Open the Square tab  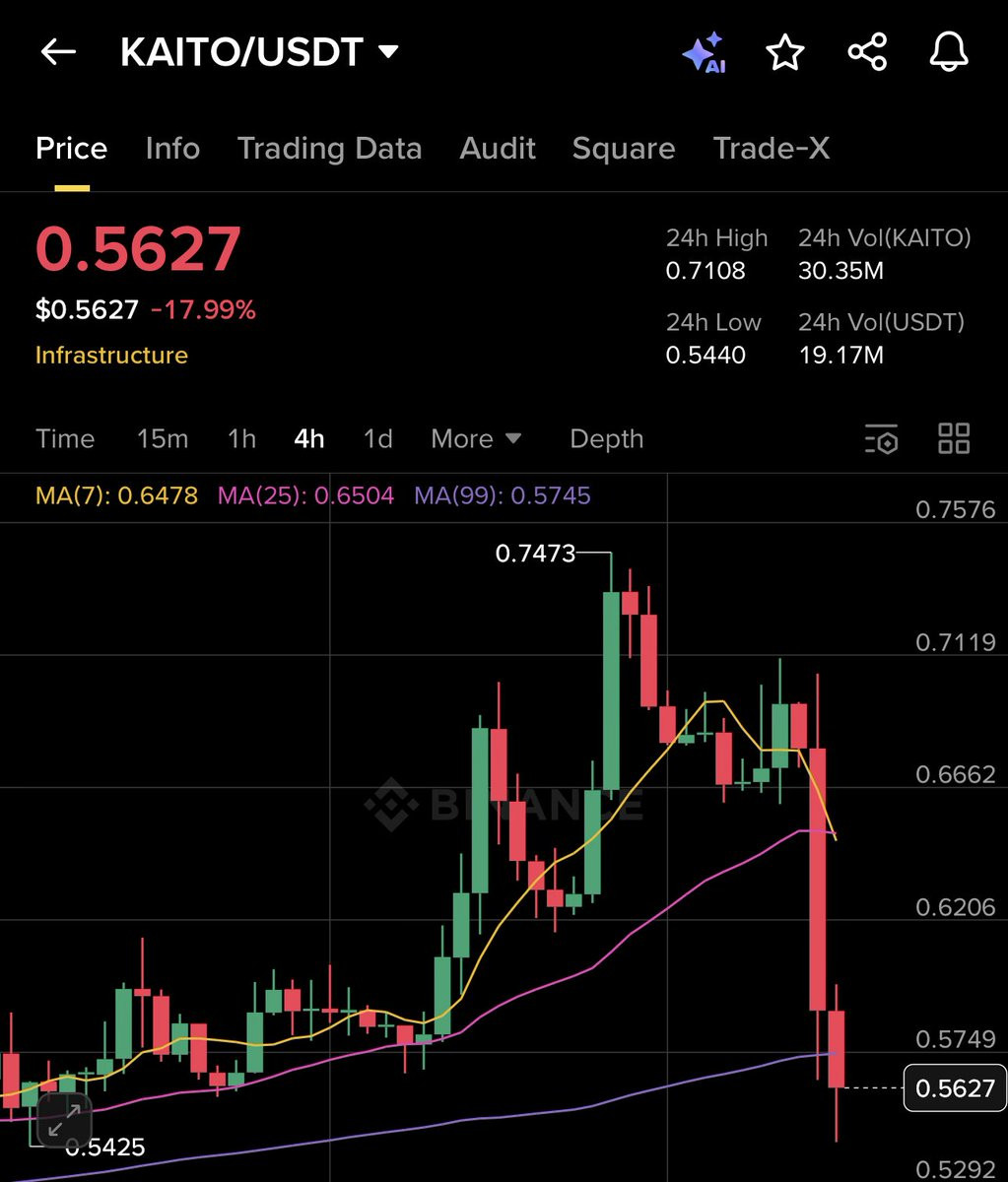pyautogui.click(x=624, y=149)
